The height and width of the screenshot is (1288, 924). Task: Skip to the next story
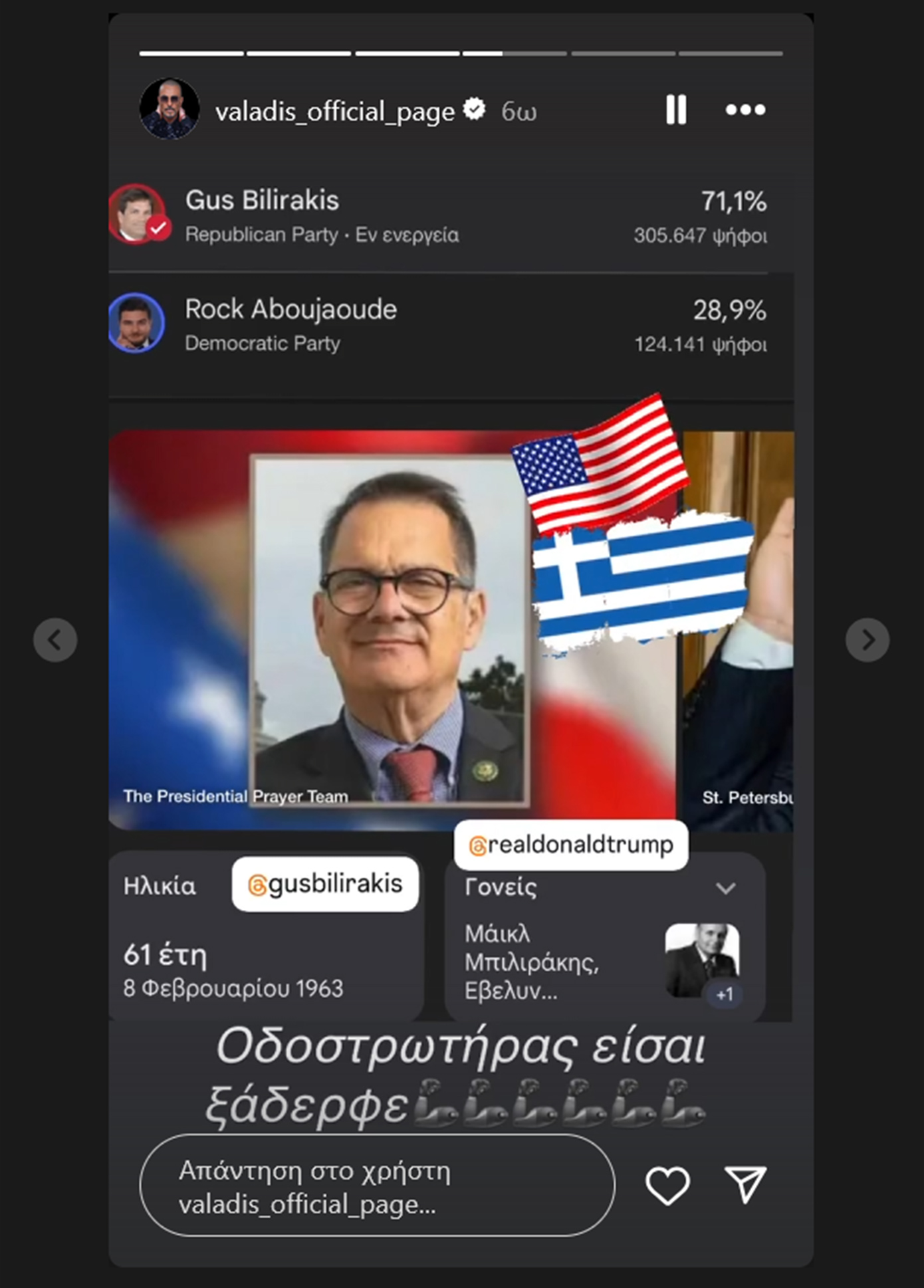867,640
